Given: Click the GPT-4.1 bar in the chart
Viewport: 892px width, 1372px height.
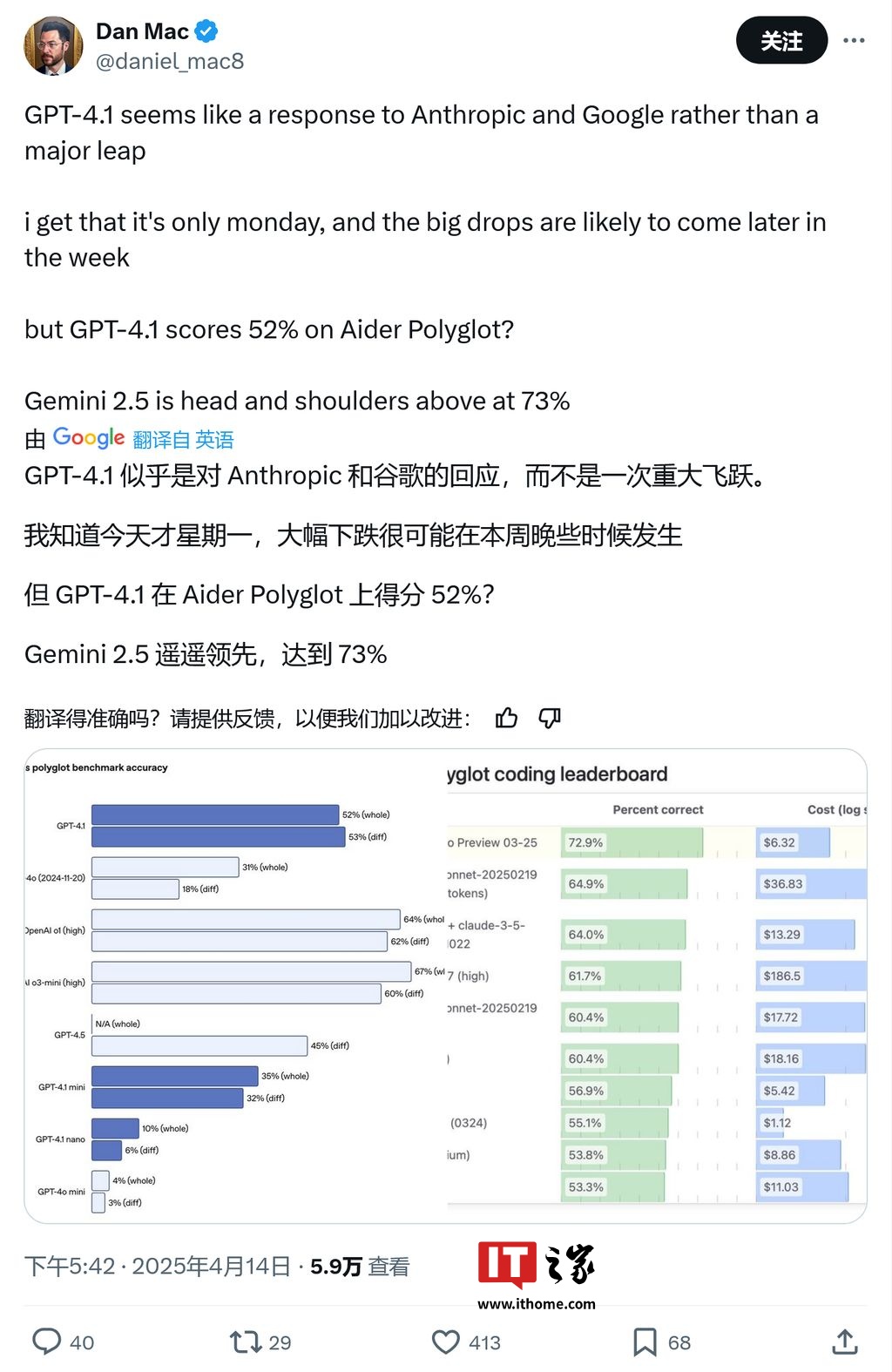Looking at the screenshot, I should point(216,813).
